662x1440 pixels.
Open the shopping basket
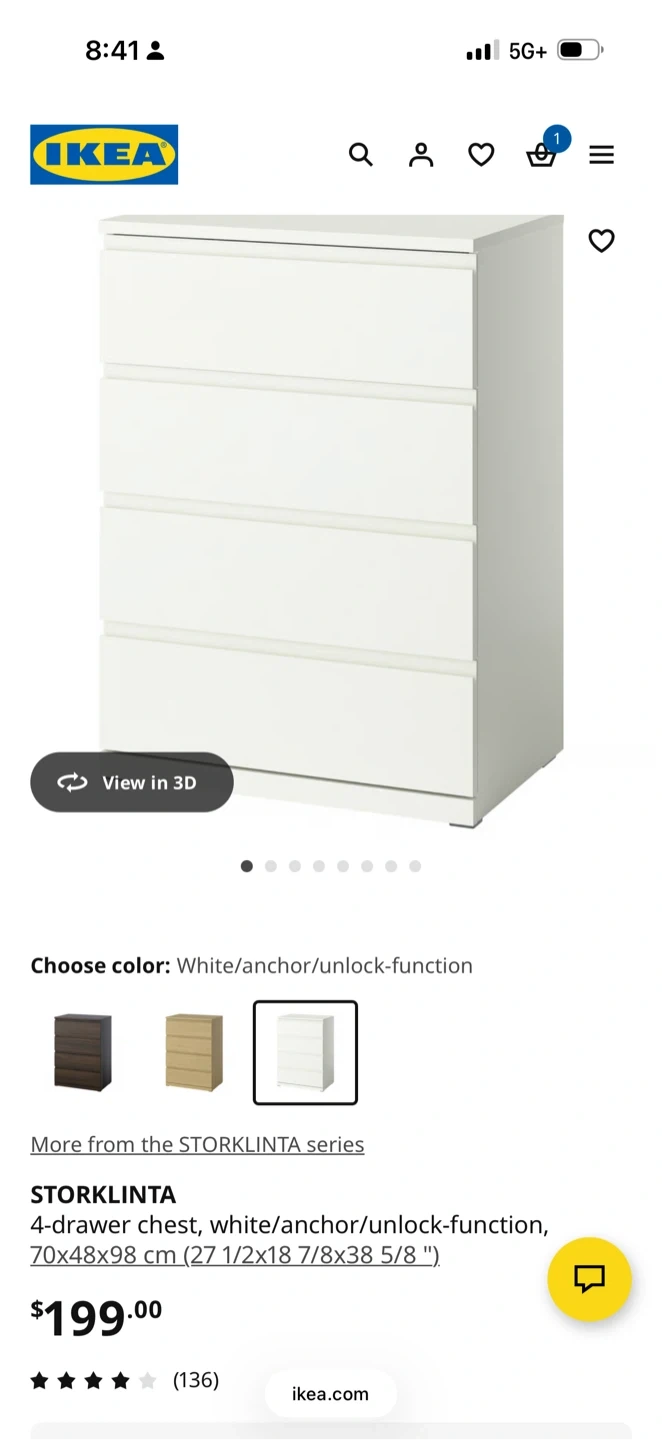coord(541,155)
